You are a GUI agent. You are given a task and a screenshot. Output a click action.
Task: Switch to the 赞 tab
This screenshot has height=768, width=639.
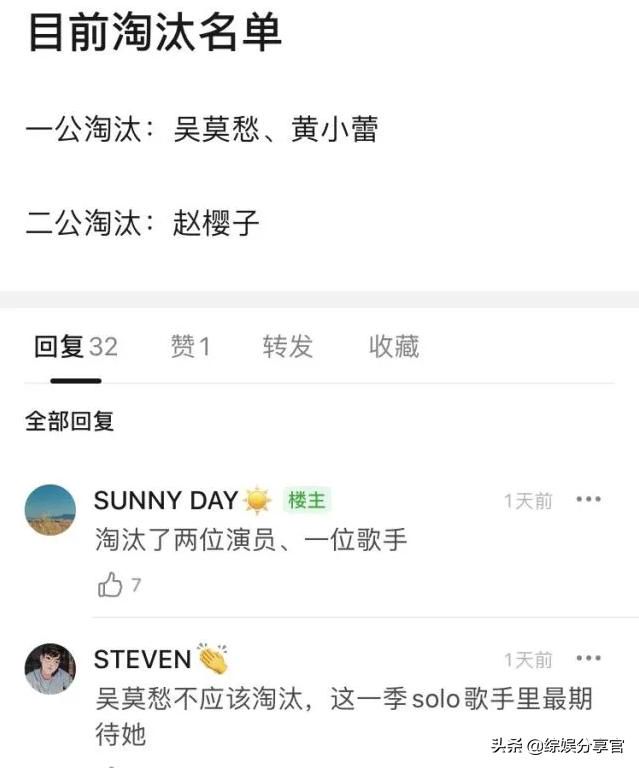click(190, 347)
